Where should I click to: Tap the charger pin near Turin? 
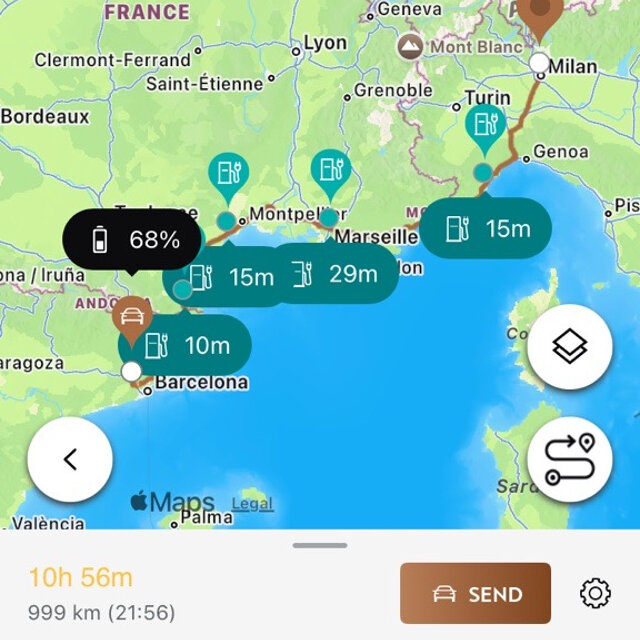tap(485, 127)
